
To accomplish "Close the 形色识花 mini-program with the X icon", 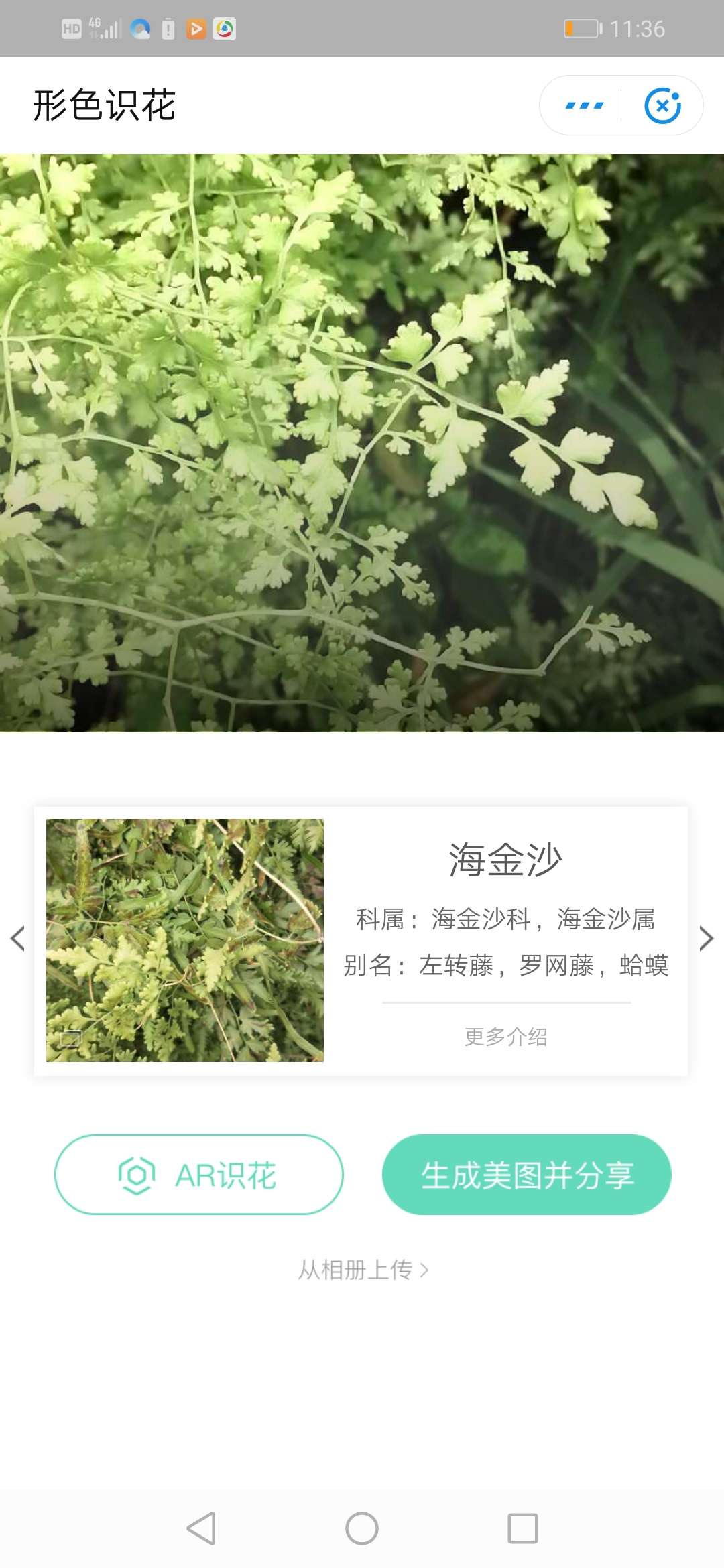I will 664,105.
